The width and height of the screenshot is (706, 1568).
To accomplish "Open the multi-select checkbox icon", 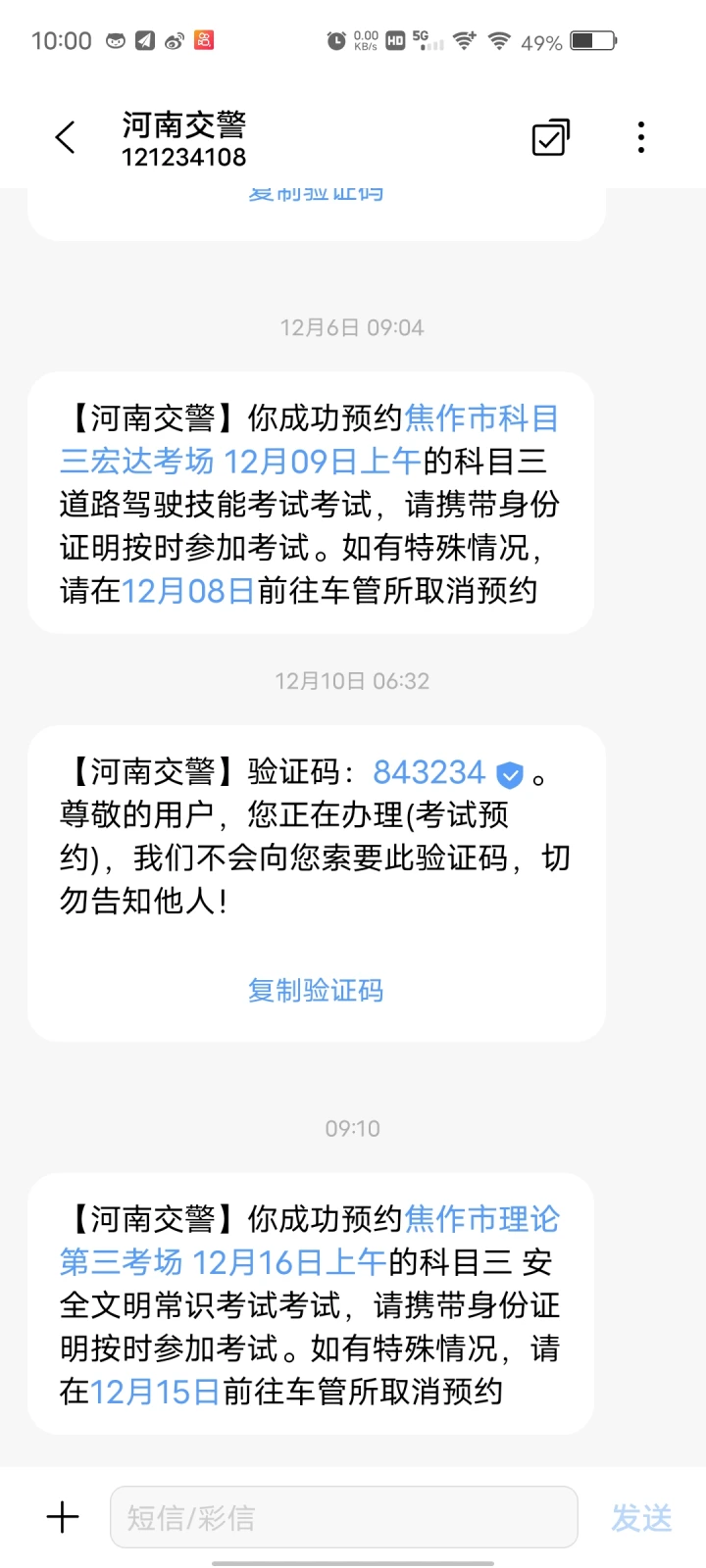I will pyautogui.click(x=550, y=137).
